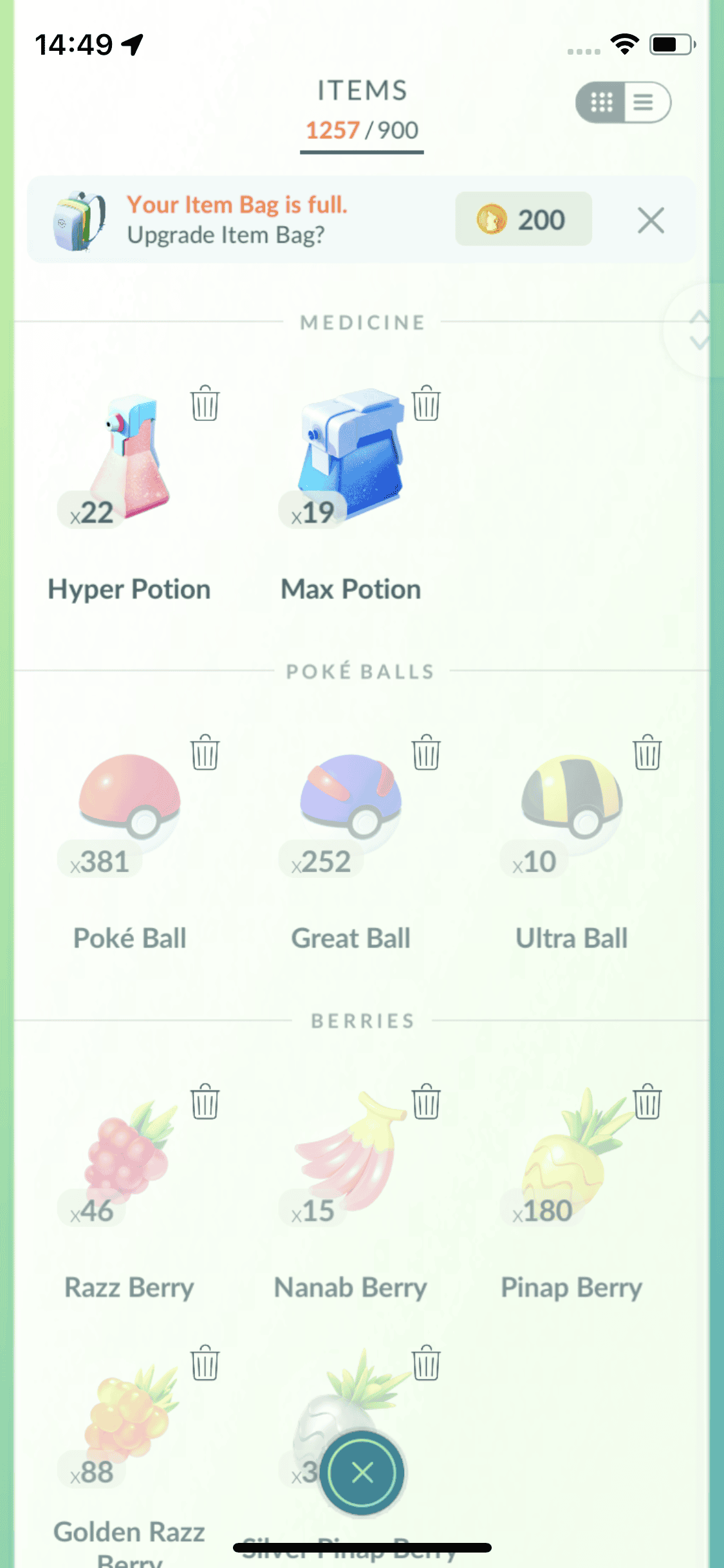Screen dimensions: 724x1568
Task: Tap the trash icon for Great Ball
Action: [x=425, y=752]
